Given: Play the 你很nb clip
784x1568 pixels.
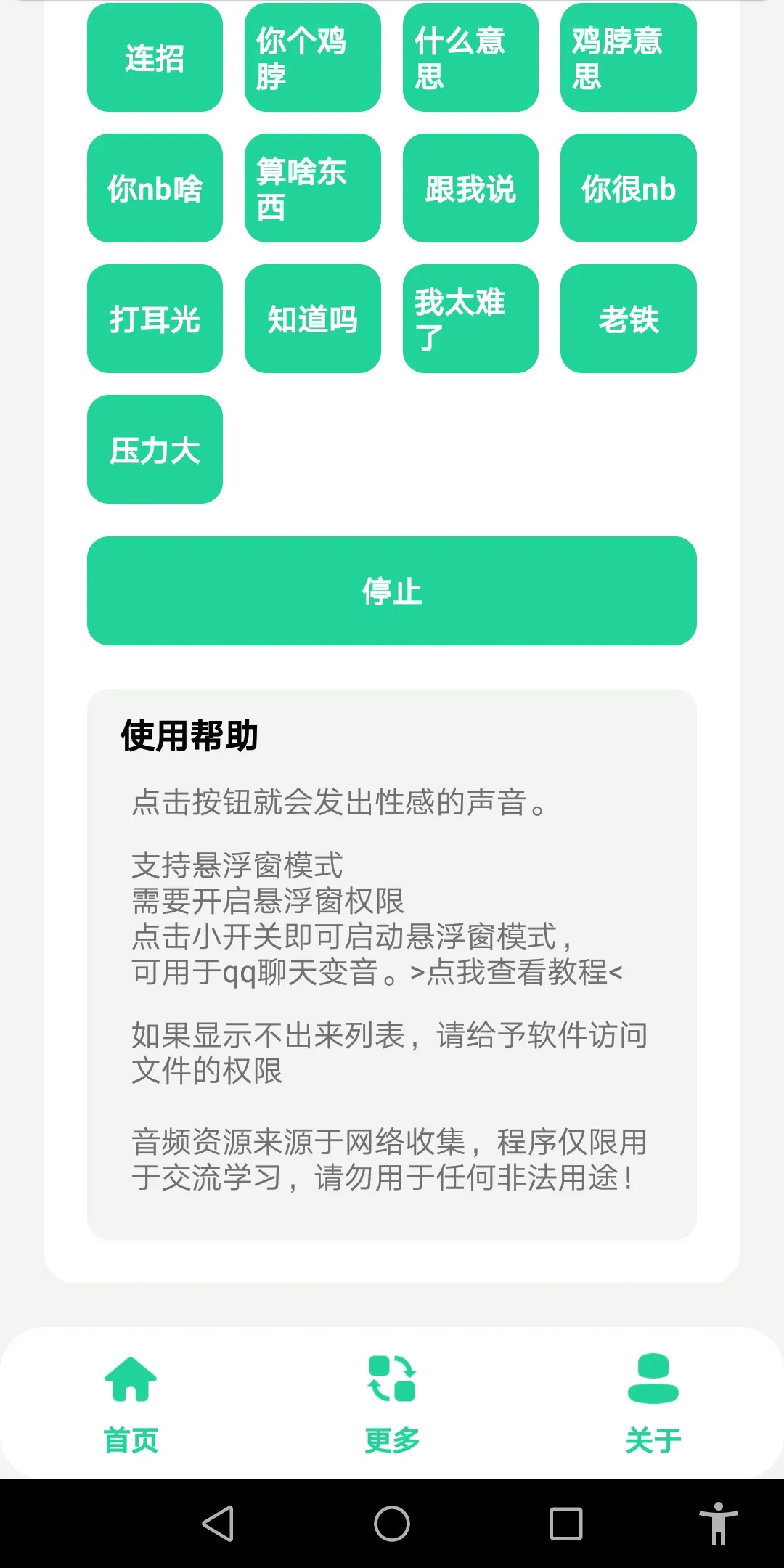Looking at the screenshot, I should pyautogui.click(x=628, y=189).
